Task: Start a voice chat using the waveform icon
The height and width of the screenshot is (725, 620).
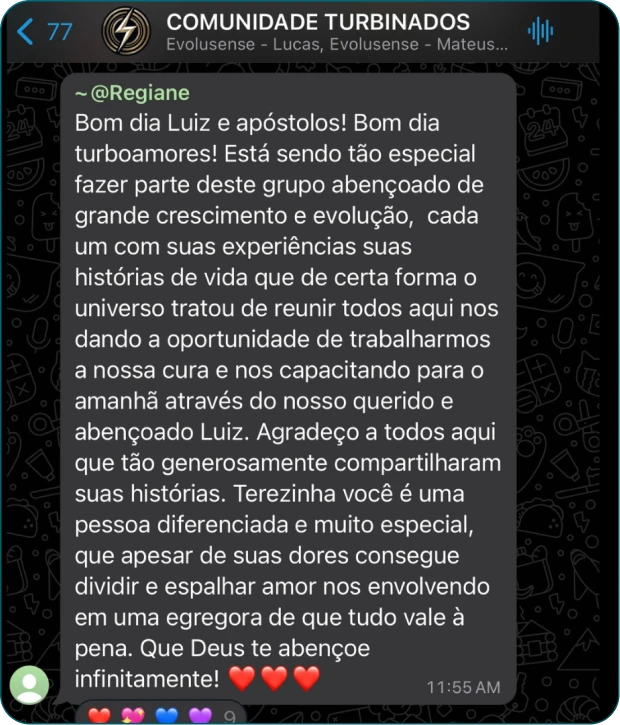Action: pyautogui.click(x=540, y=31)
